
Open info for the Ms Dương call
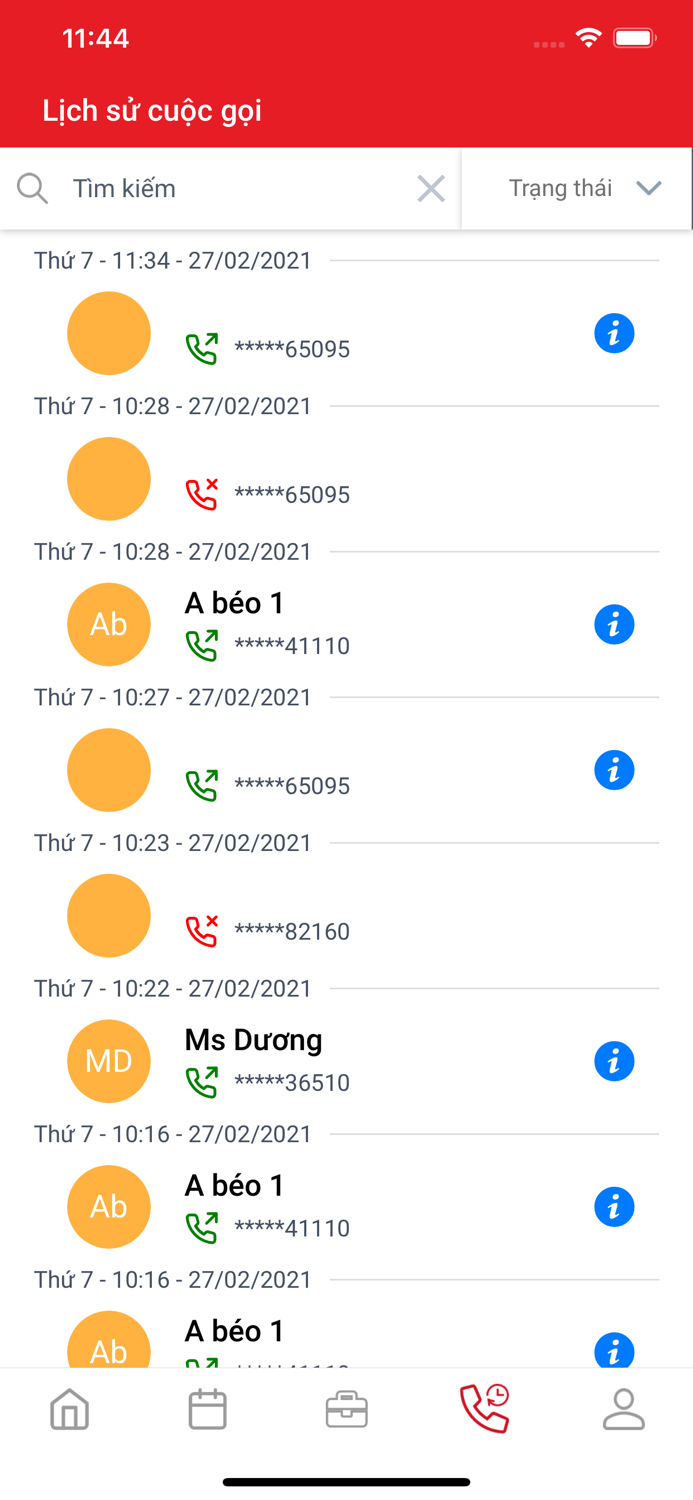[614, 1061]
